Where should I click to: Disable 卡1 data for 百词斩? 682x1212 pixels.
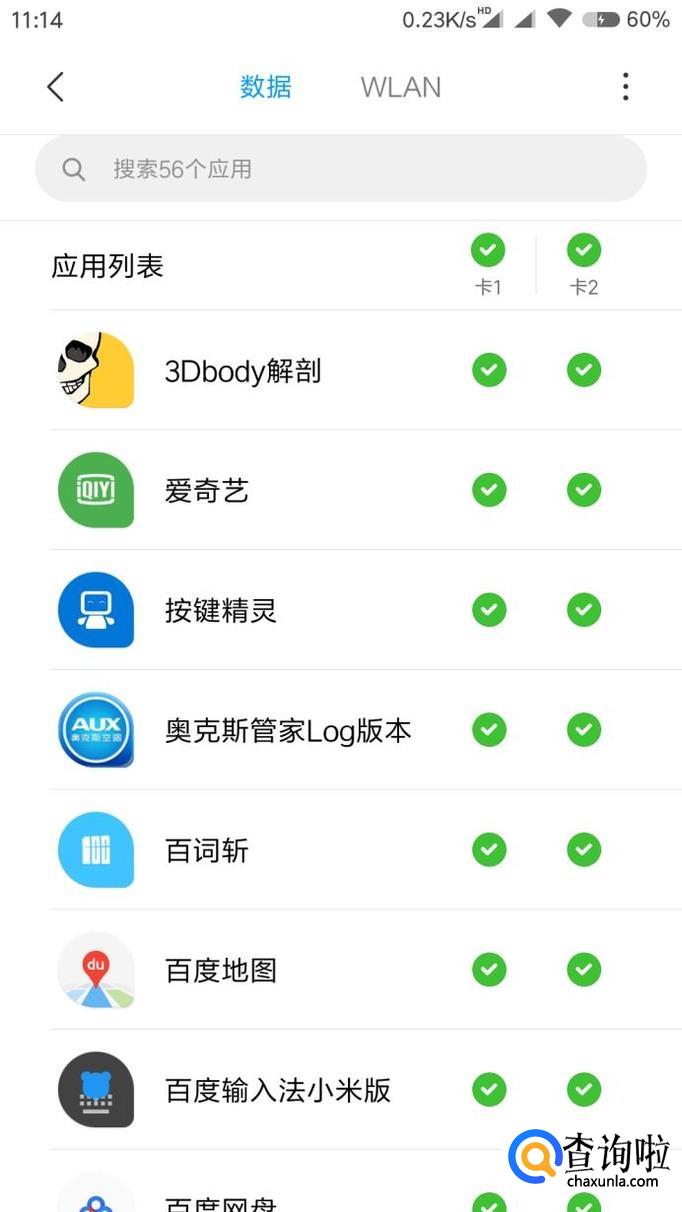pyautogui.click(x=488, y=850)
